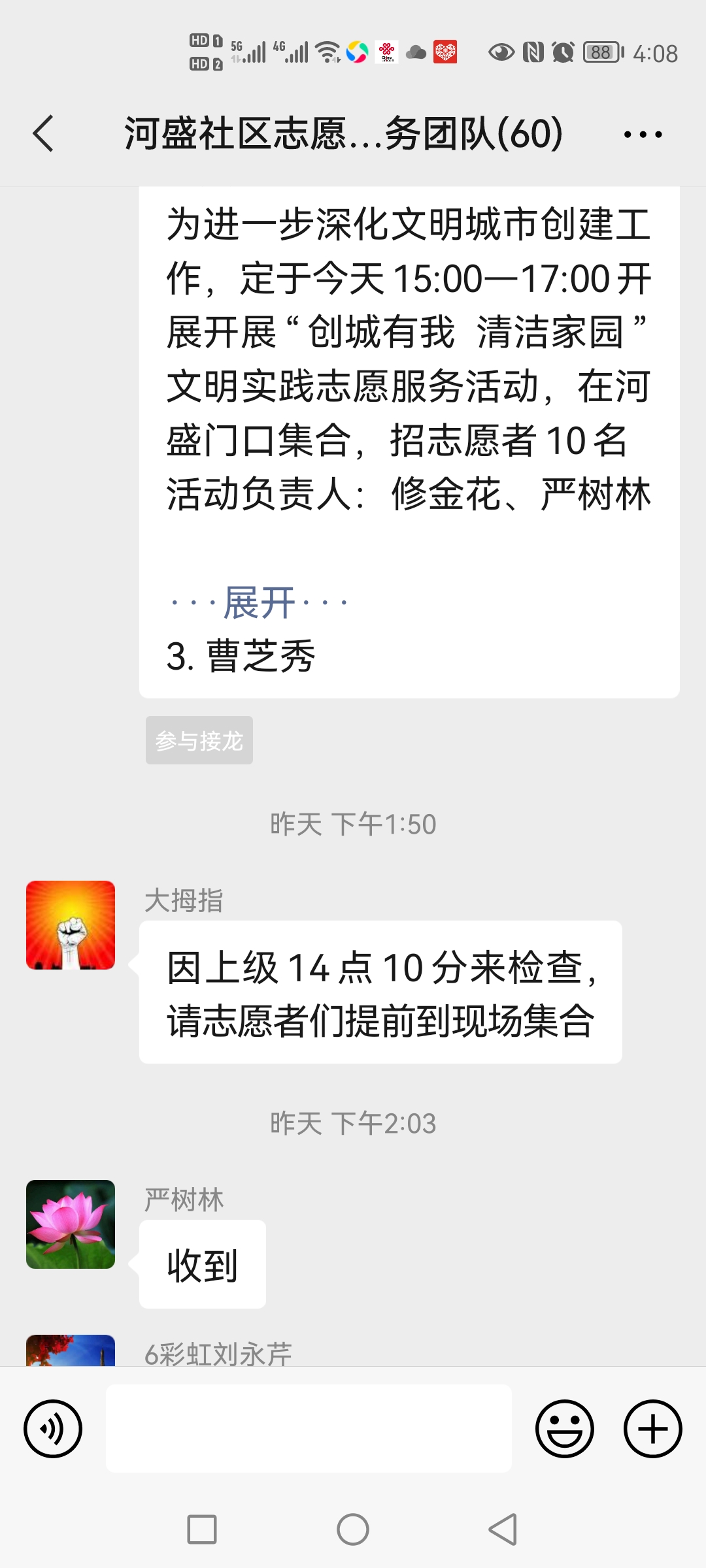Image resolution: width=706 pixels, height=1568 pixels.
Task: Open the plus attachments menu
Action: click(x=653, y=1429)
